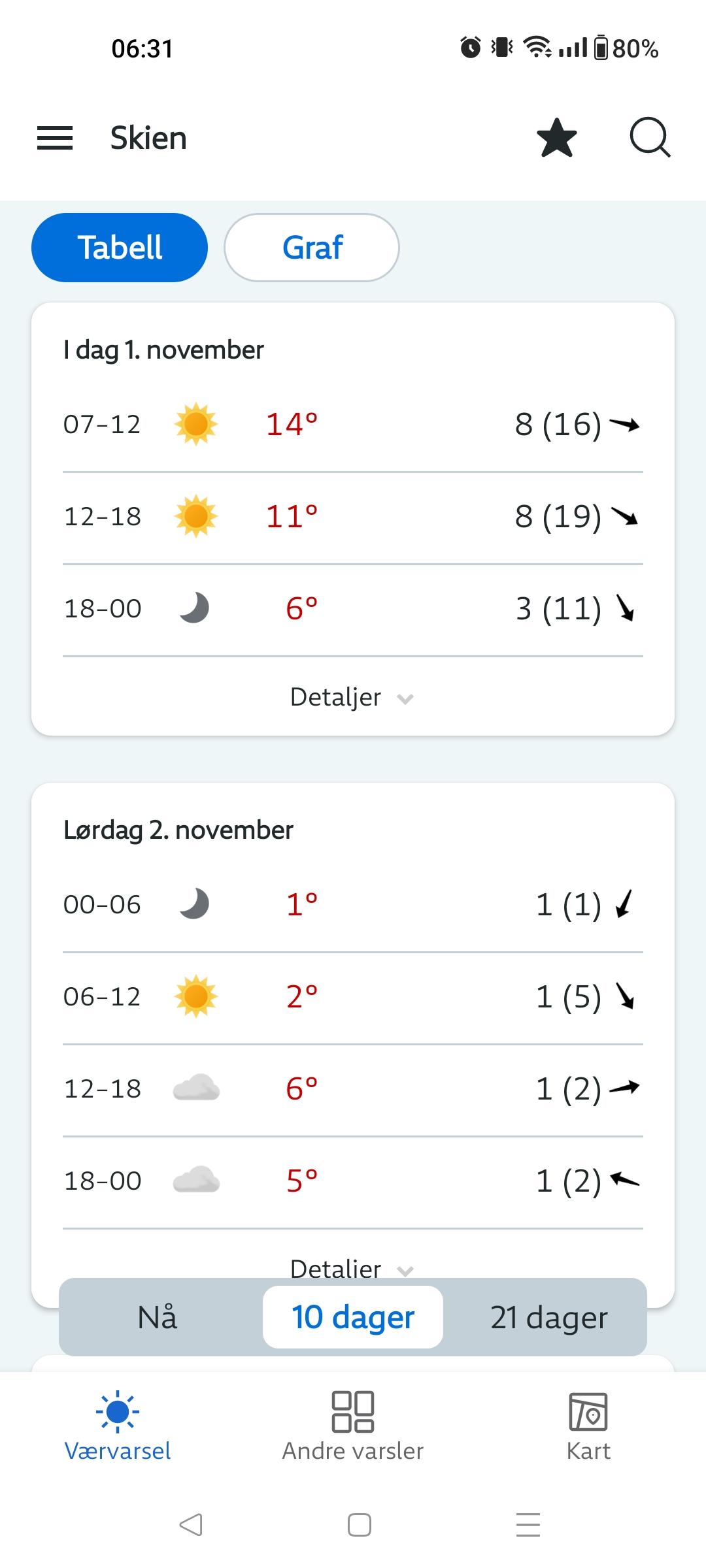Screen dimensions: 706x1568
Task: Select the Tabell view
Action: pos(120,248)
